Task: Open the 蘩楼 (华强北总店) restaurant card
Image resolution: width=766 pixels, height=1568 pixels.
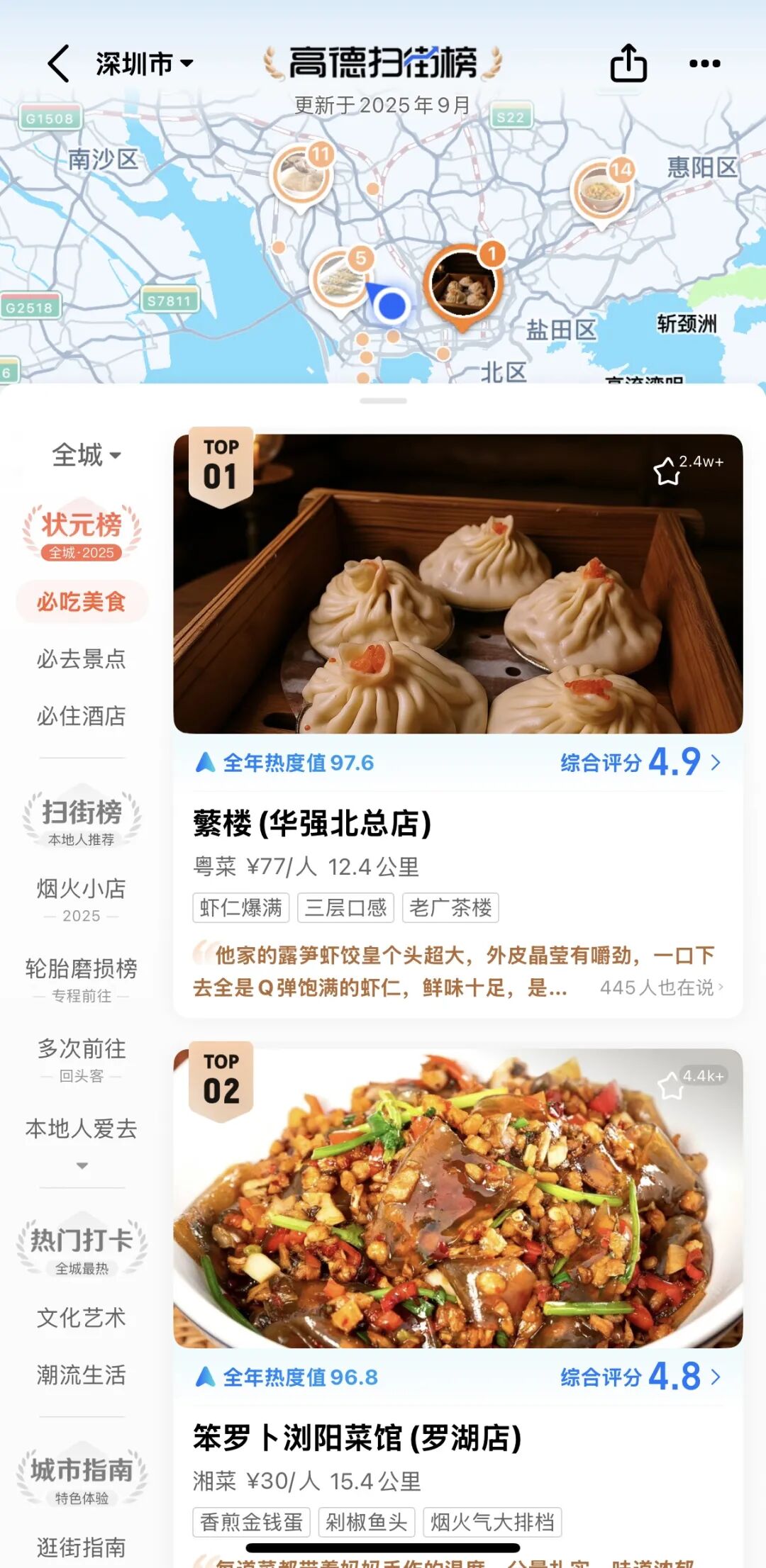Action: pos(312,824)
